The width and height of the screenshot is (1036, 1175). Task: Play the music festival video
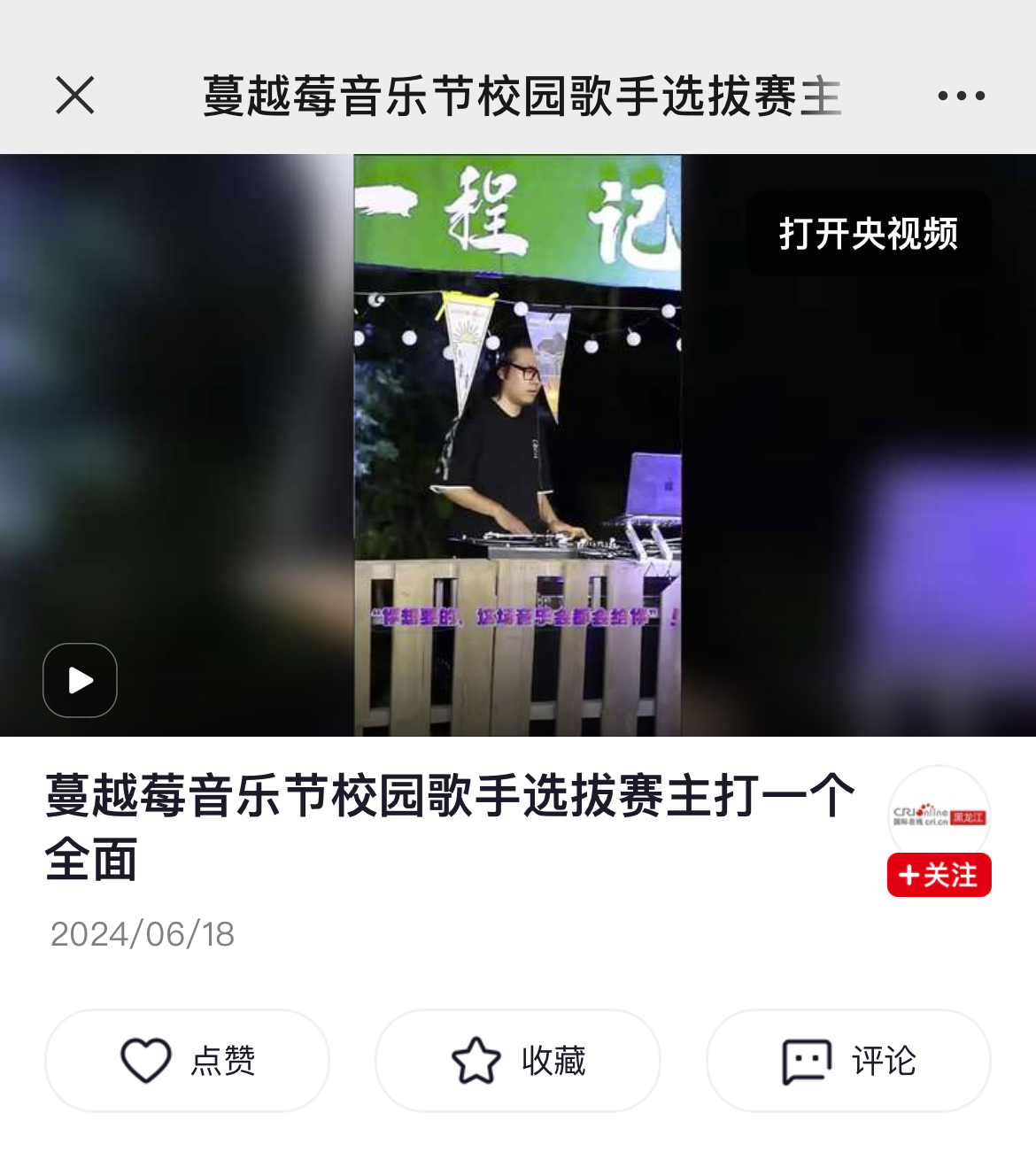coord(81,680)
